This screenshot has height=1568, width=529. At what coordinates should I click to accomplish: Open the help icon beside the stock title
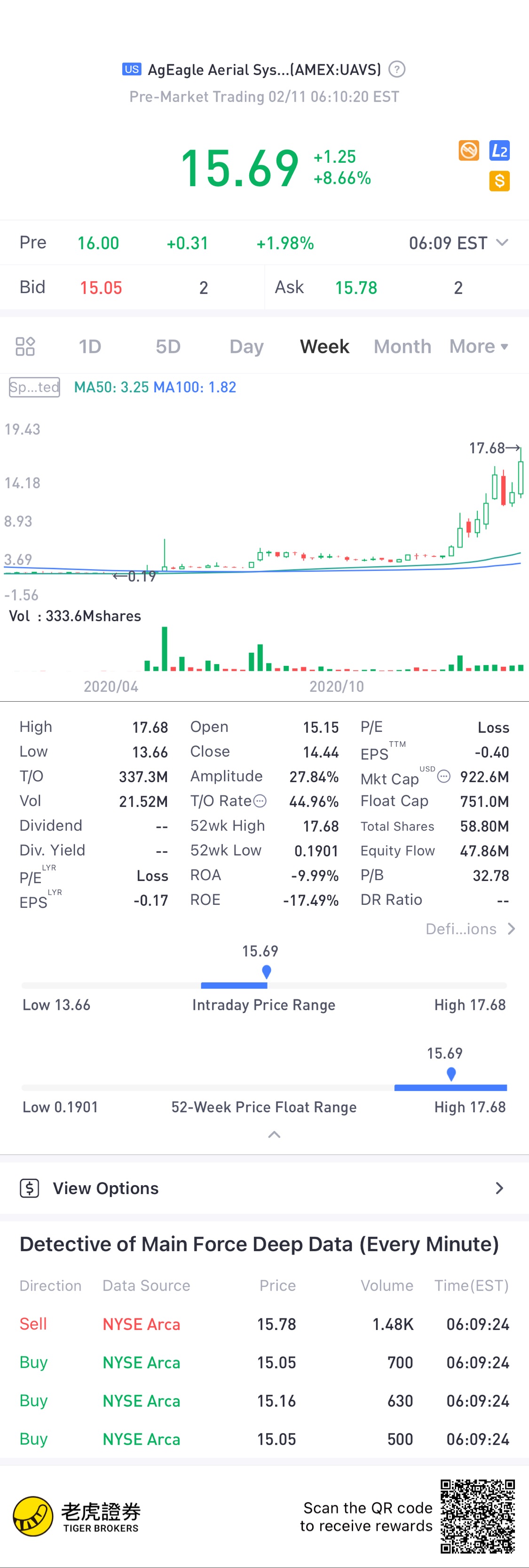tap(397, 70)
